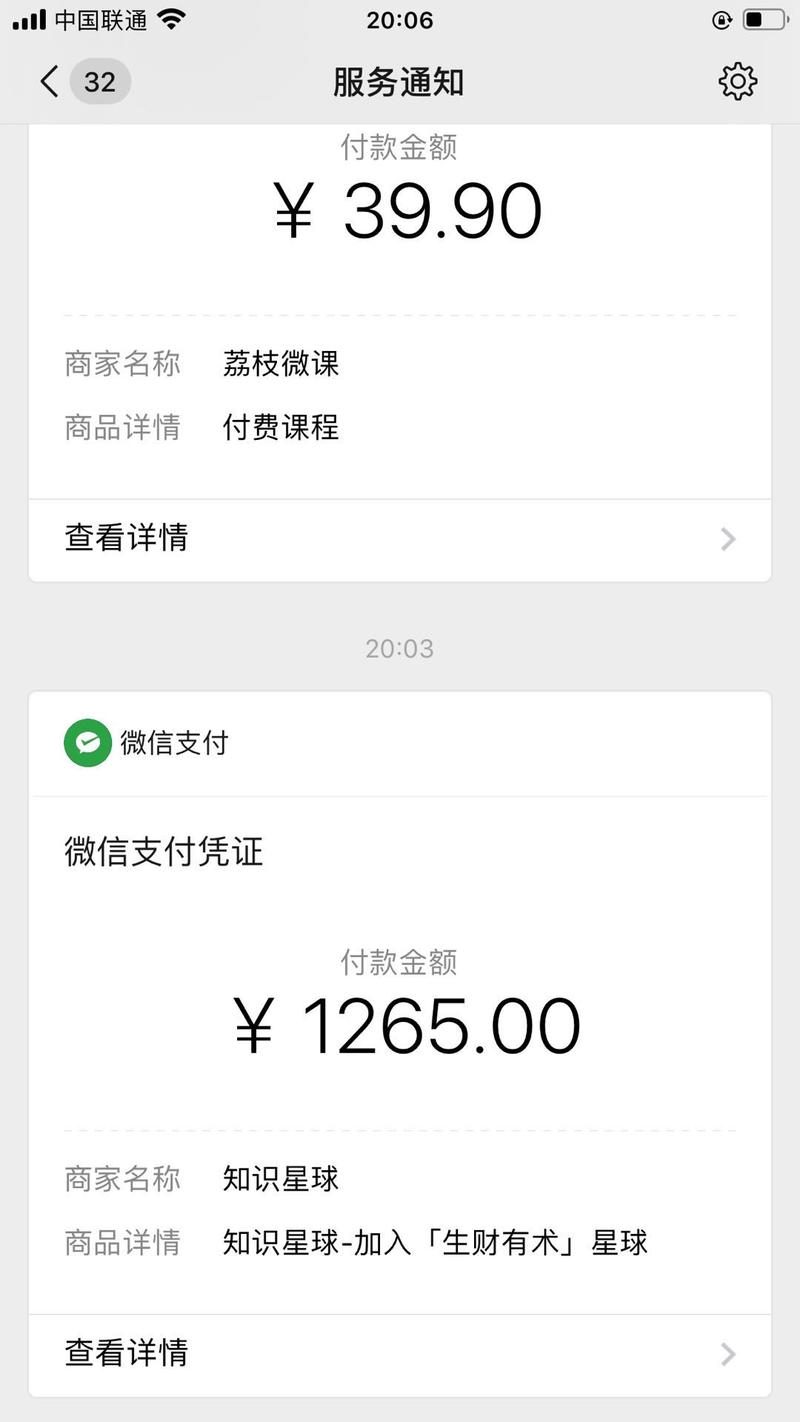
Task: Tap the 微信支付凭证 receipt header
Action: pos(162,853)
